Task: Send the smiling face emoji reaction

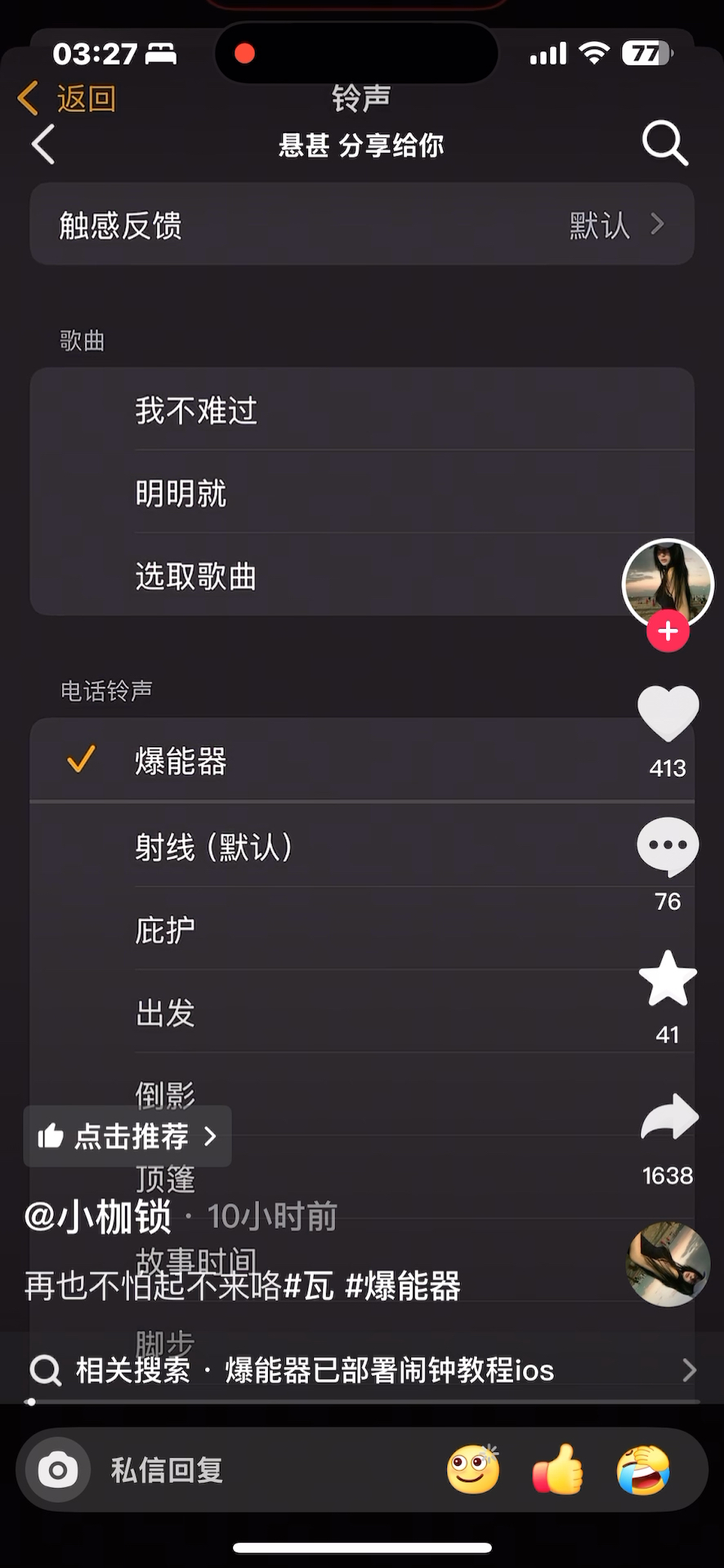Action: (x=473, y=1470)
